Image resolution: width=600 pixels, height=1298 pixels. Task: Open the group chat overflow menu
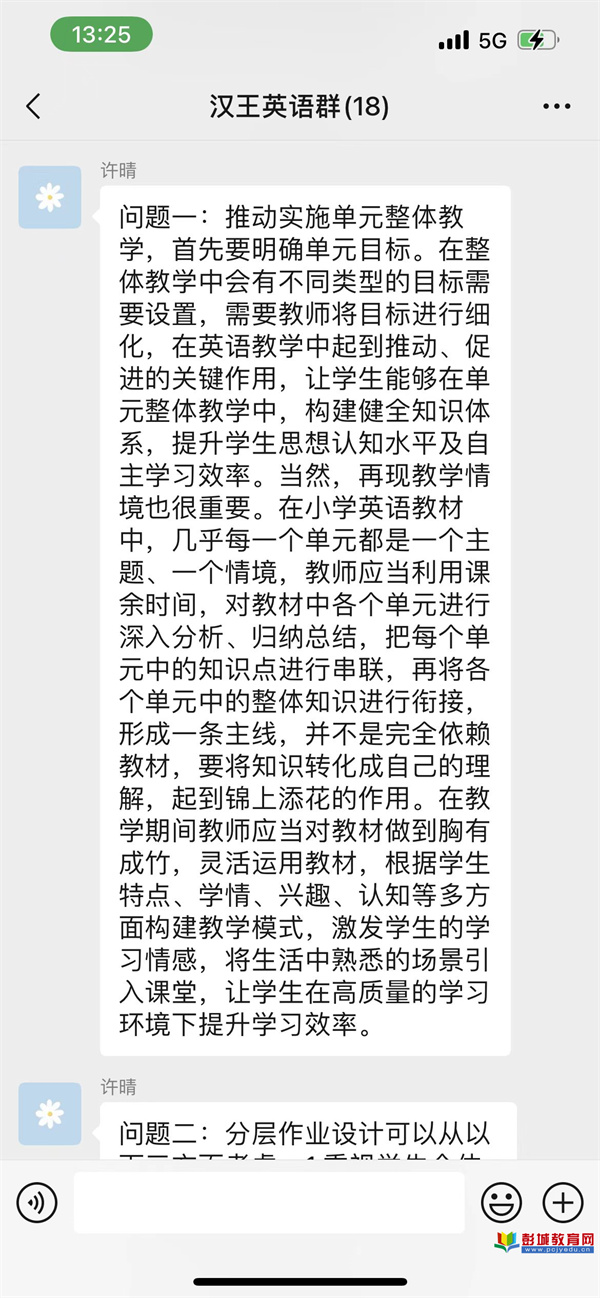point(557,107)
